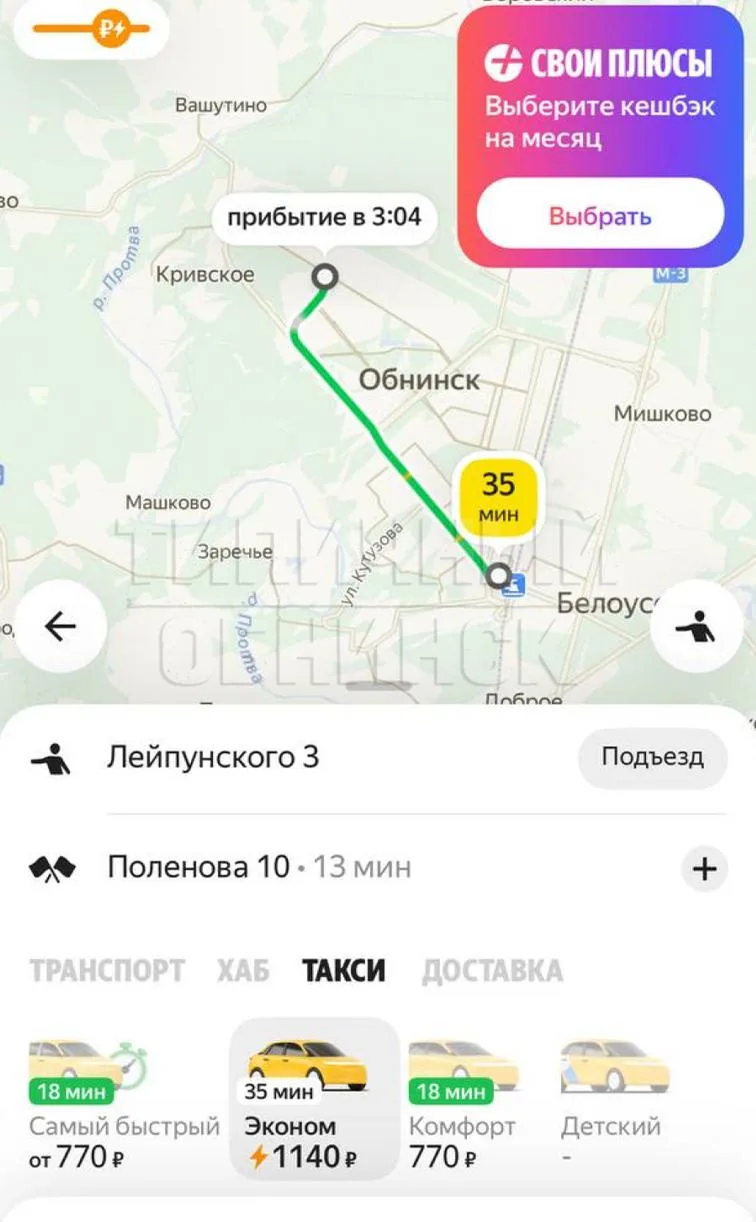This screenshot has width=756, height=1222.
Task: Change destination Поленова 10
Action: 198,867
